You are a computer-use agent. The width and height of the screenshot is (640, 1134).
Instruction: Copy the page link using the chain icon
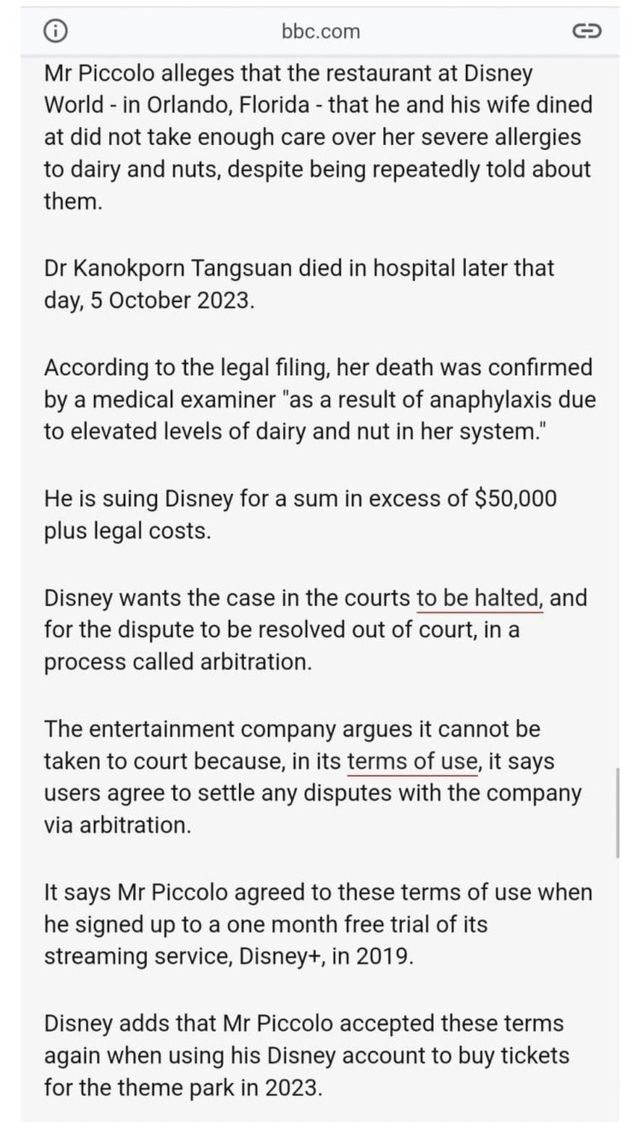click(x=585, y=32)
